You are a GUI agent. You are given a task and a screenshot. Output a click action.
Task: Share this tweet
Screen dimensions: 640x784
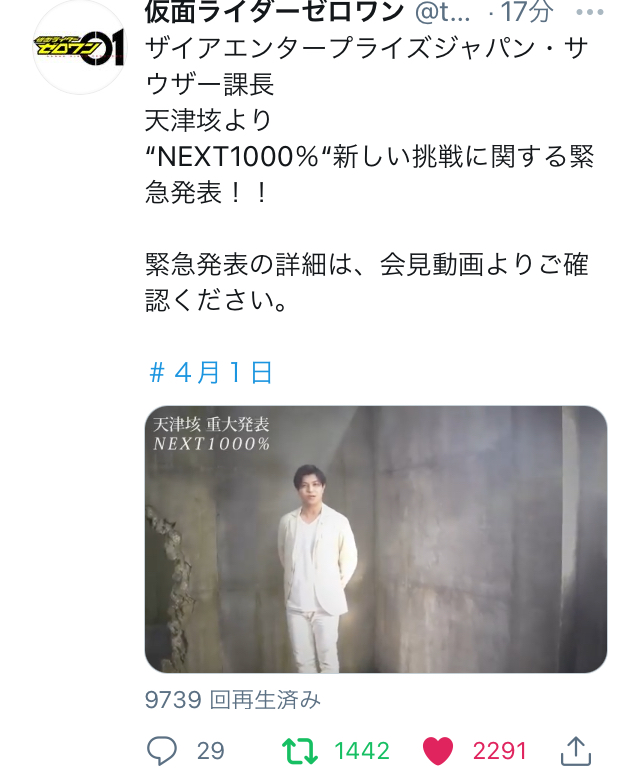pyautogui.click(x=576, y=749)
